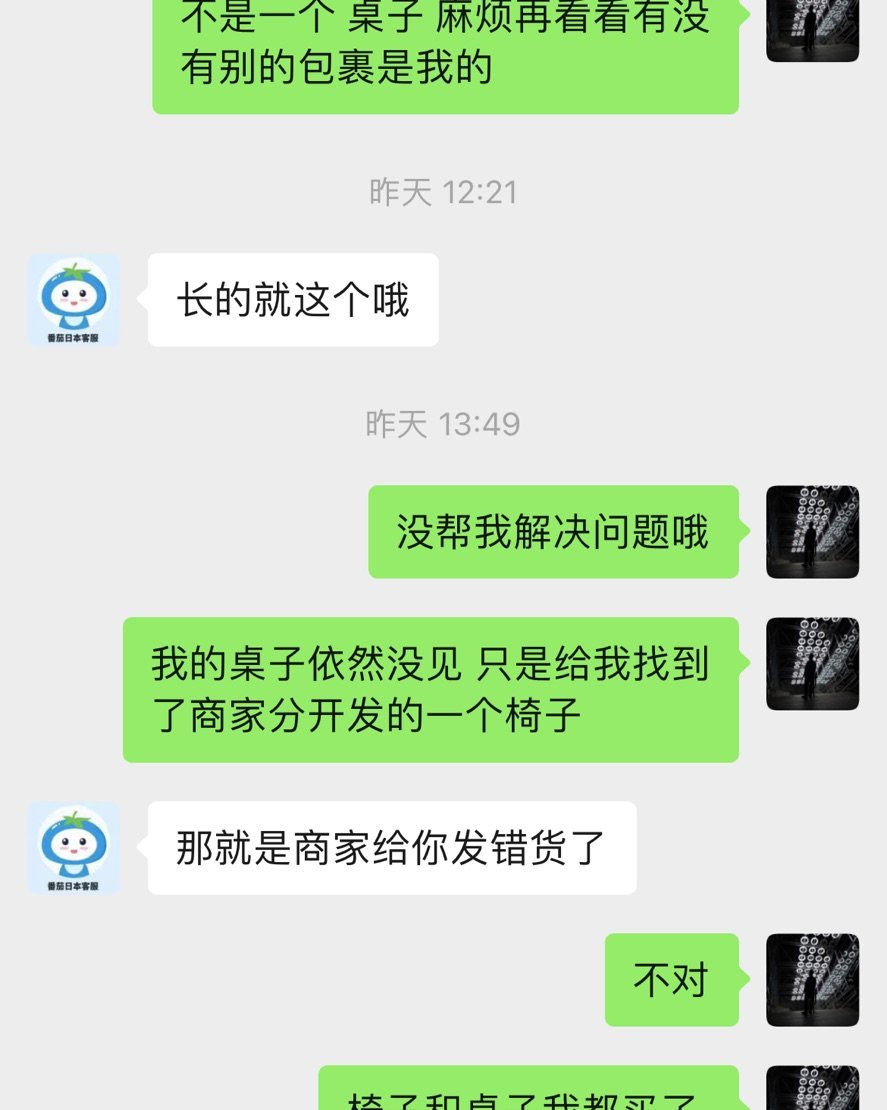
Task: Open your avatar beside the topmost green message
Action: (x=813, y=30)
